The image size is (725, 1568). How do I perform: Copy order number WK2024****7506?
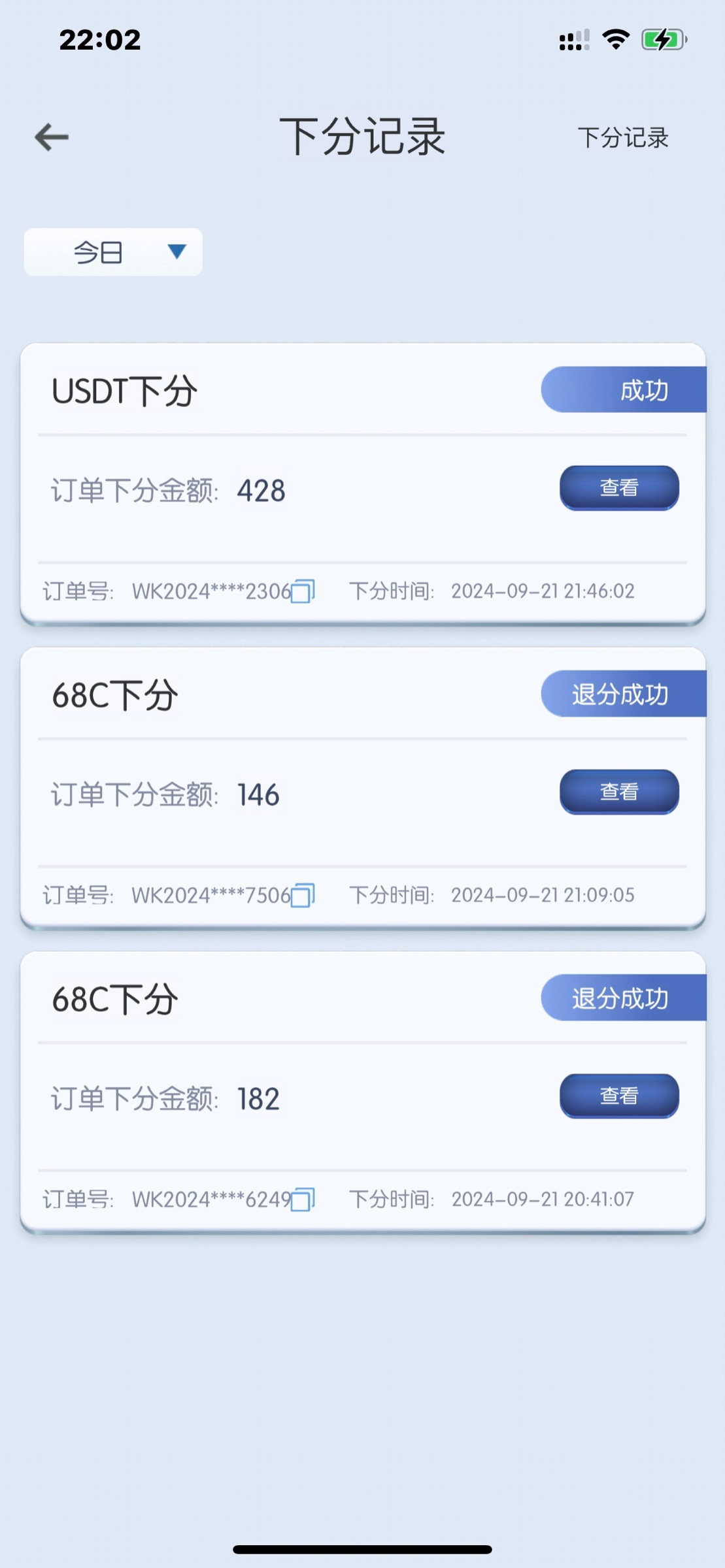[x=303, y=894]
